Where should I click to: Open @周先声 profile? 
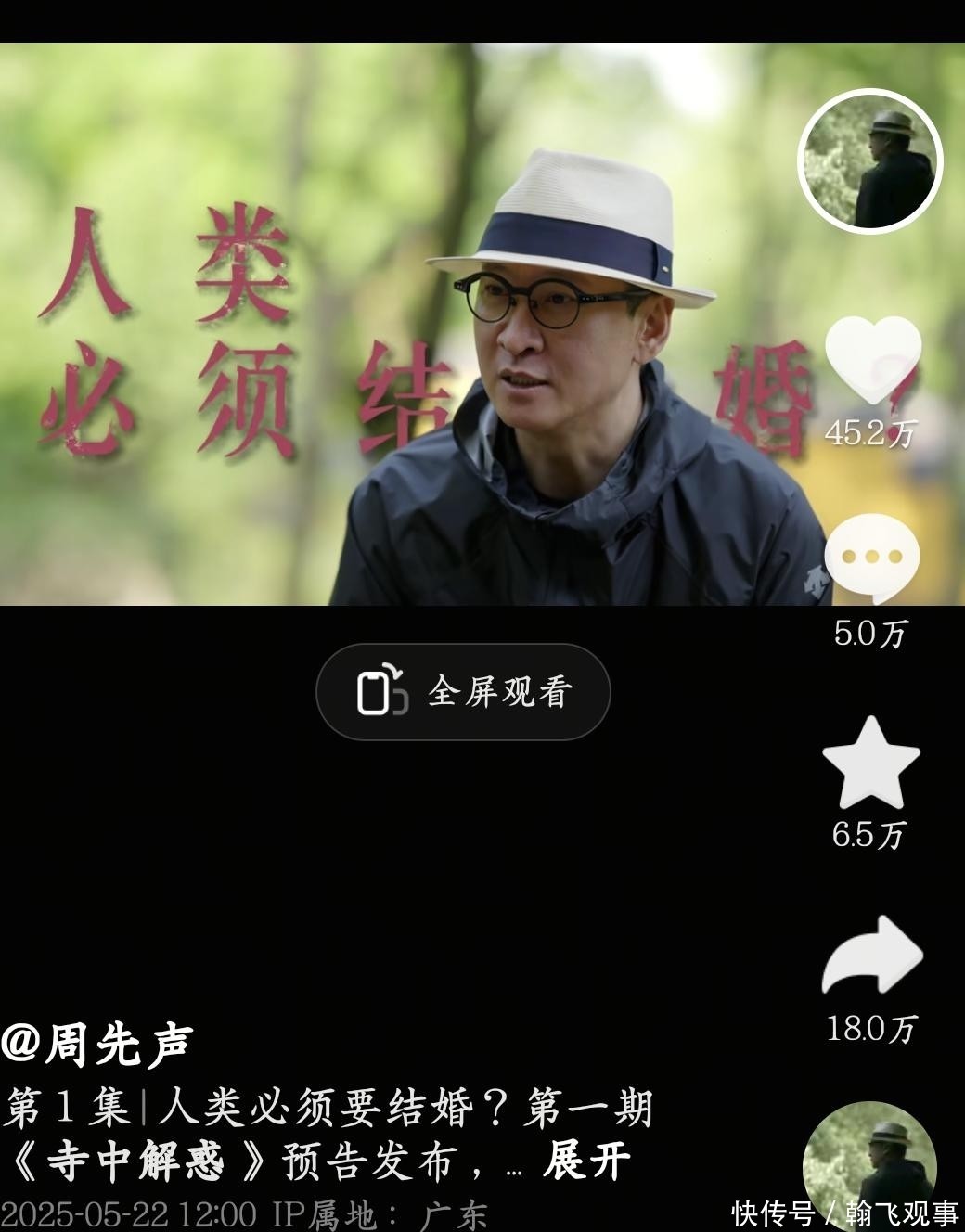(x=96, y=1044)
